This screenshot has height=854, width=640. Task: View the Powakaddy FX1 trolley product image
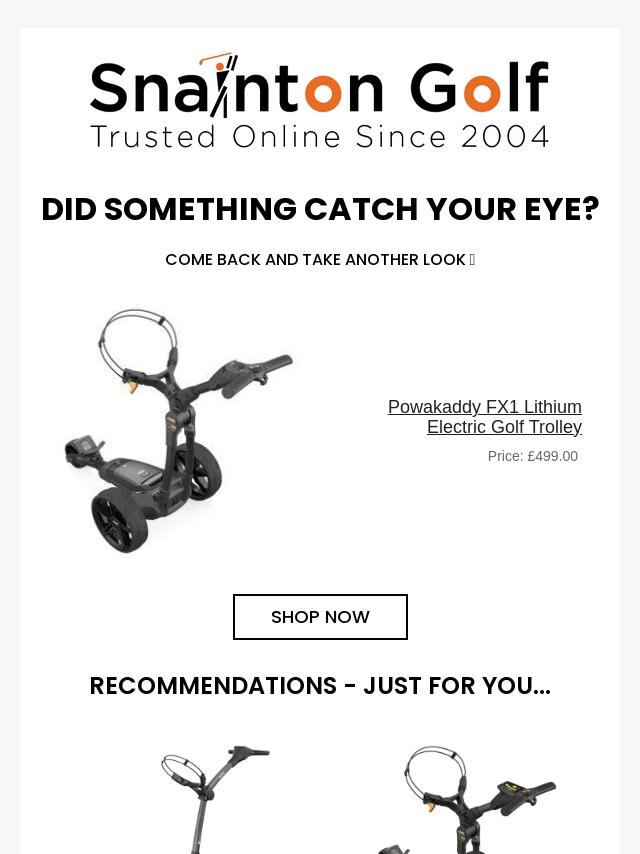point(178,430)
